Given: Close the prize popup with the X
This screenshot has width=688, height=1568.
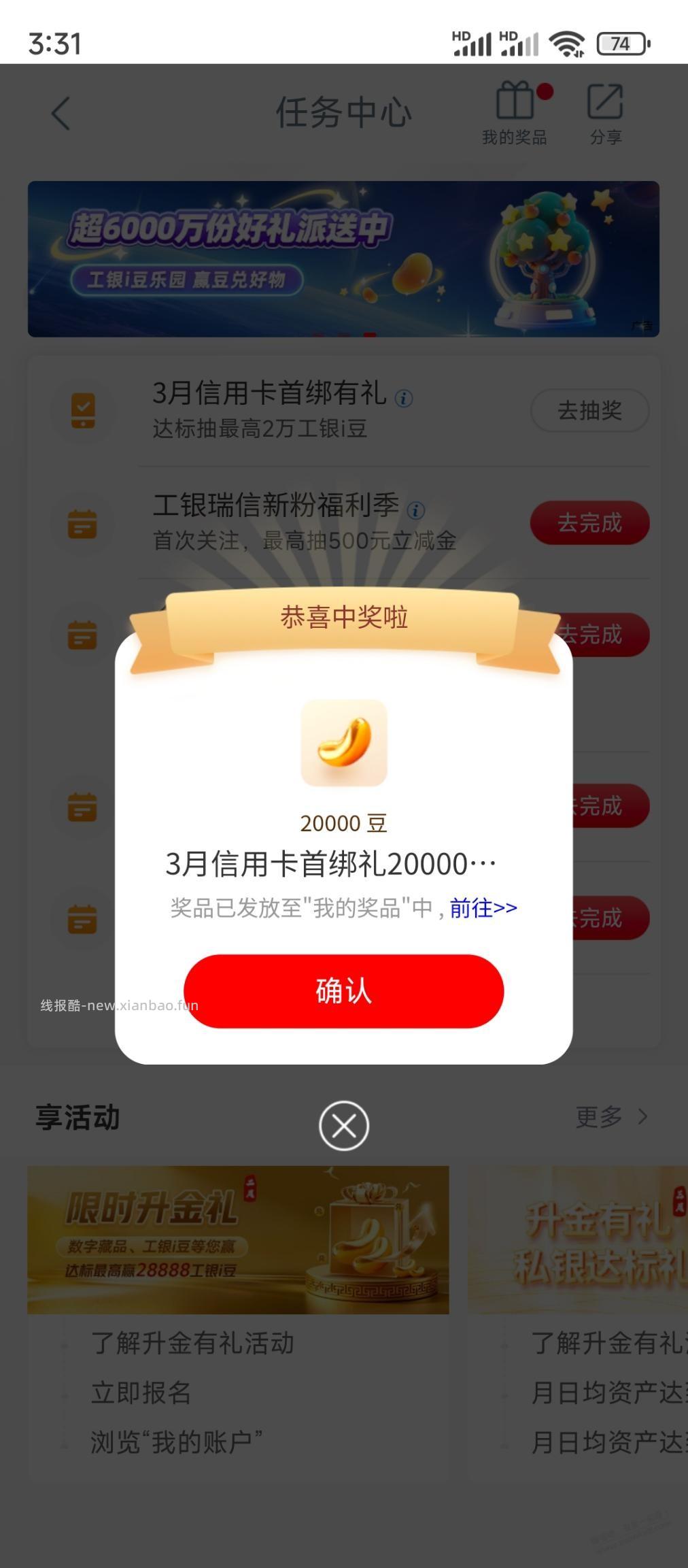Looking at the screenshot, I should click(343, 1126).
